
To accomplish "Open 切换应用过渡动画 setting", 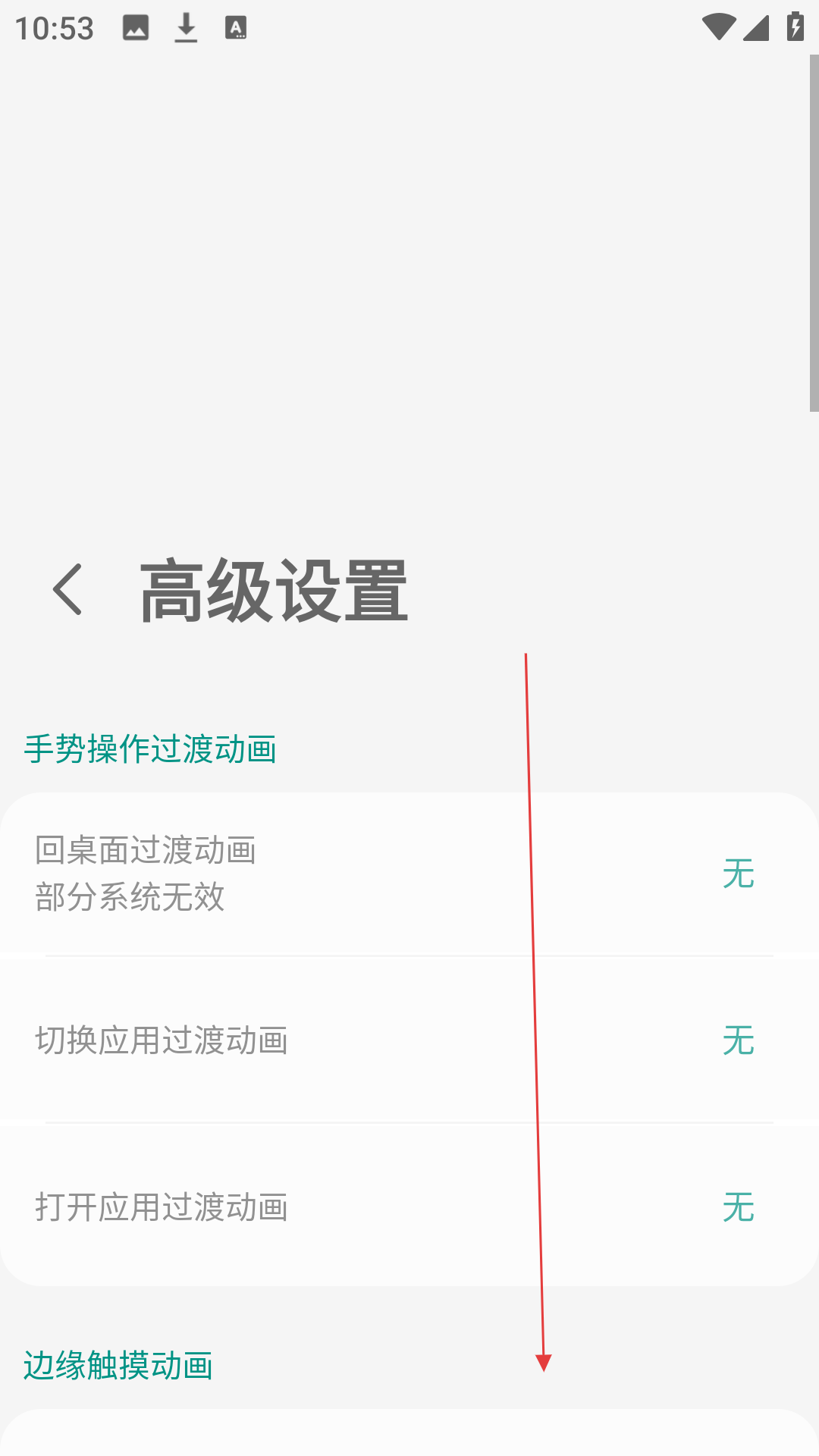I will click(x=409, y=1040).
